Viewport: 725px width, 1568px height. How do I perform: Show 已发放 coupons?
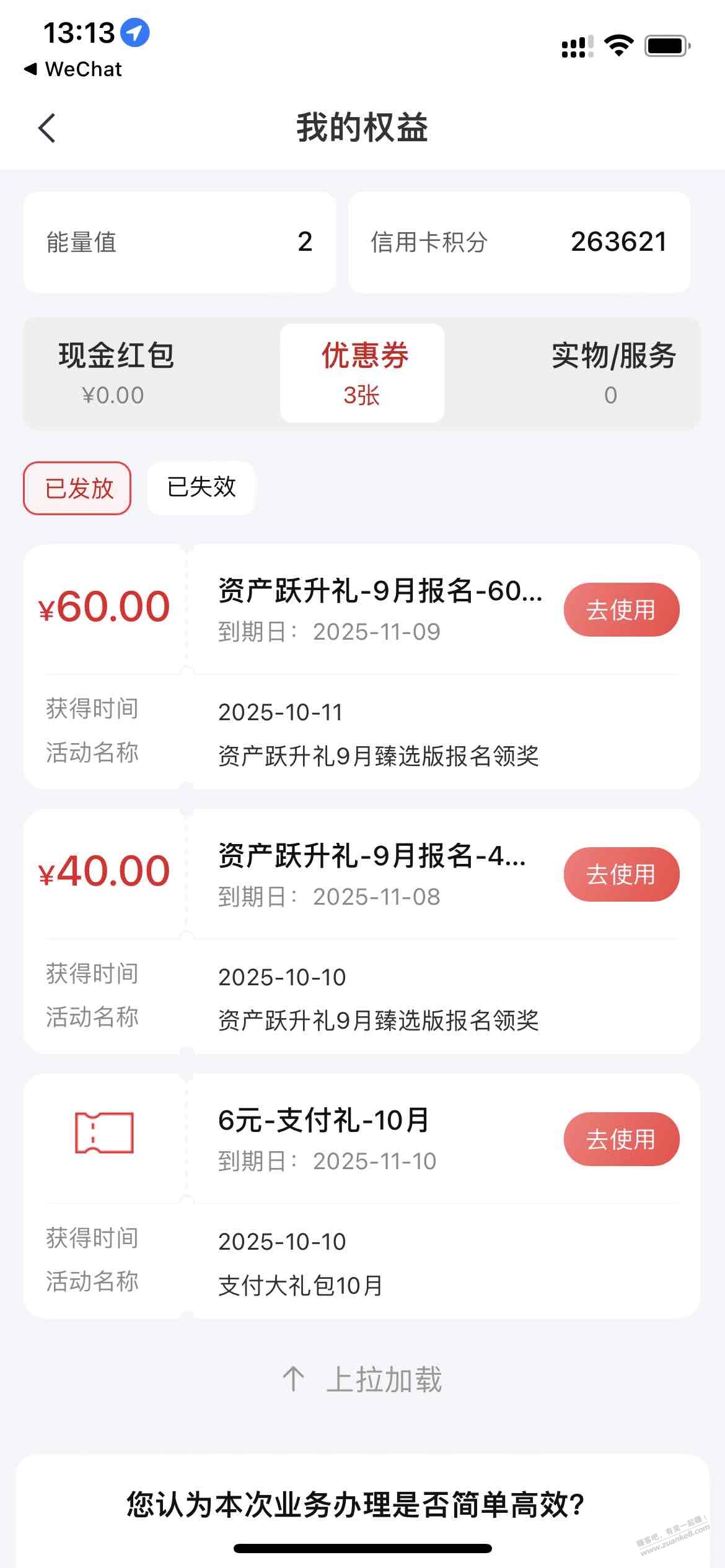tap(77, 488)
